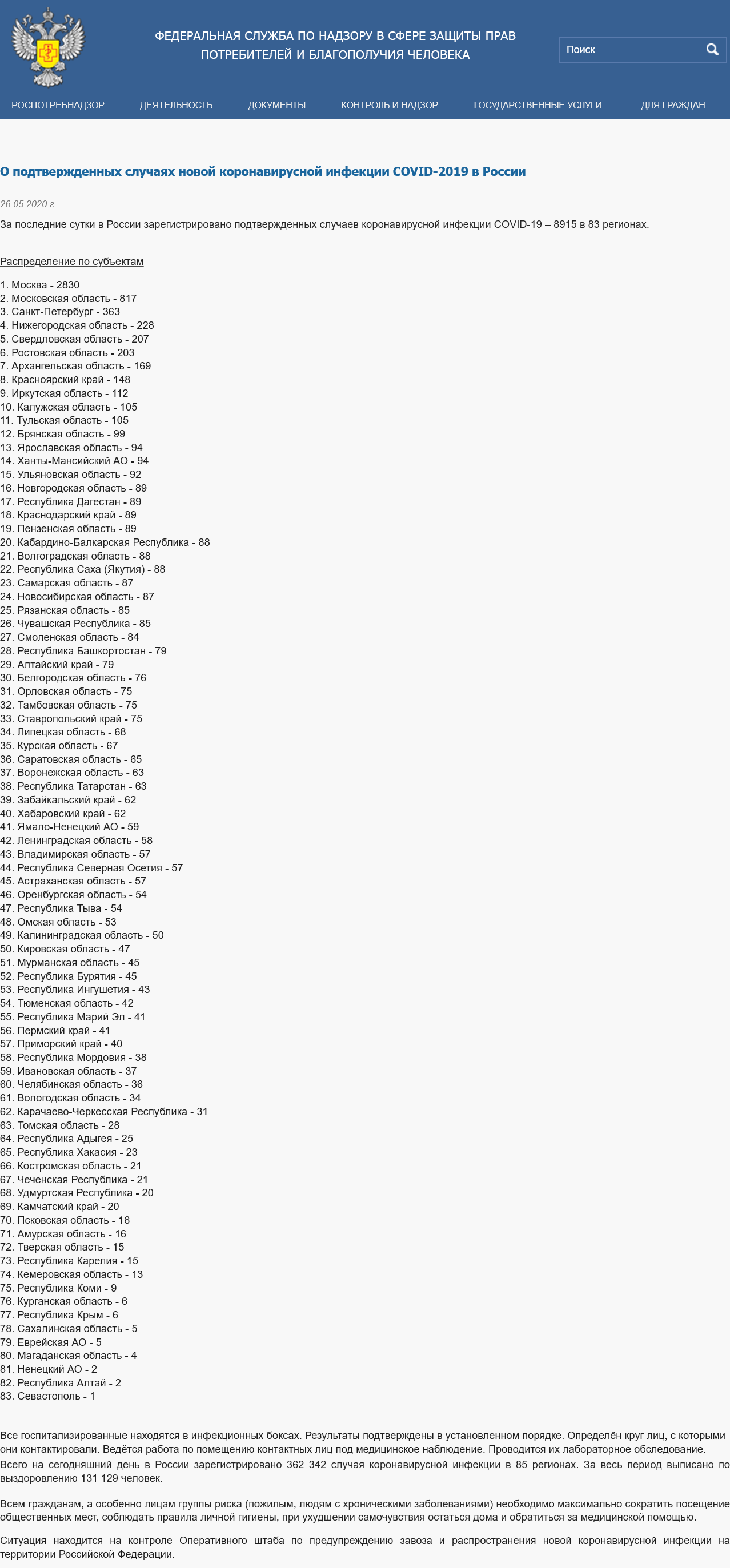Open КОНТРОЛЬ И НАДЗОР section
Screen dimensions: 730x1568
click(x=390, y=105)
